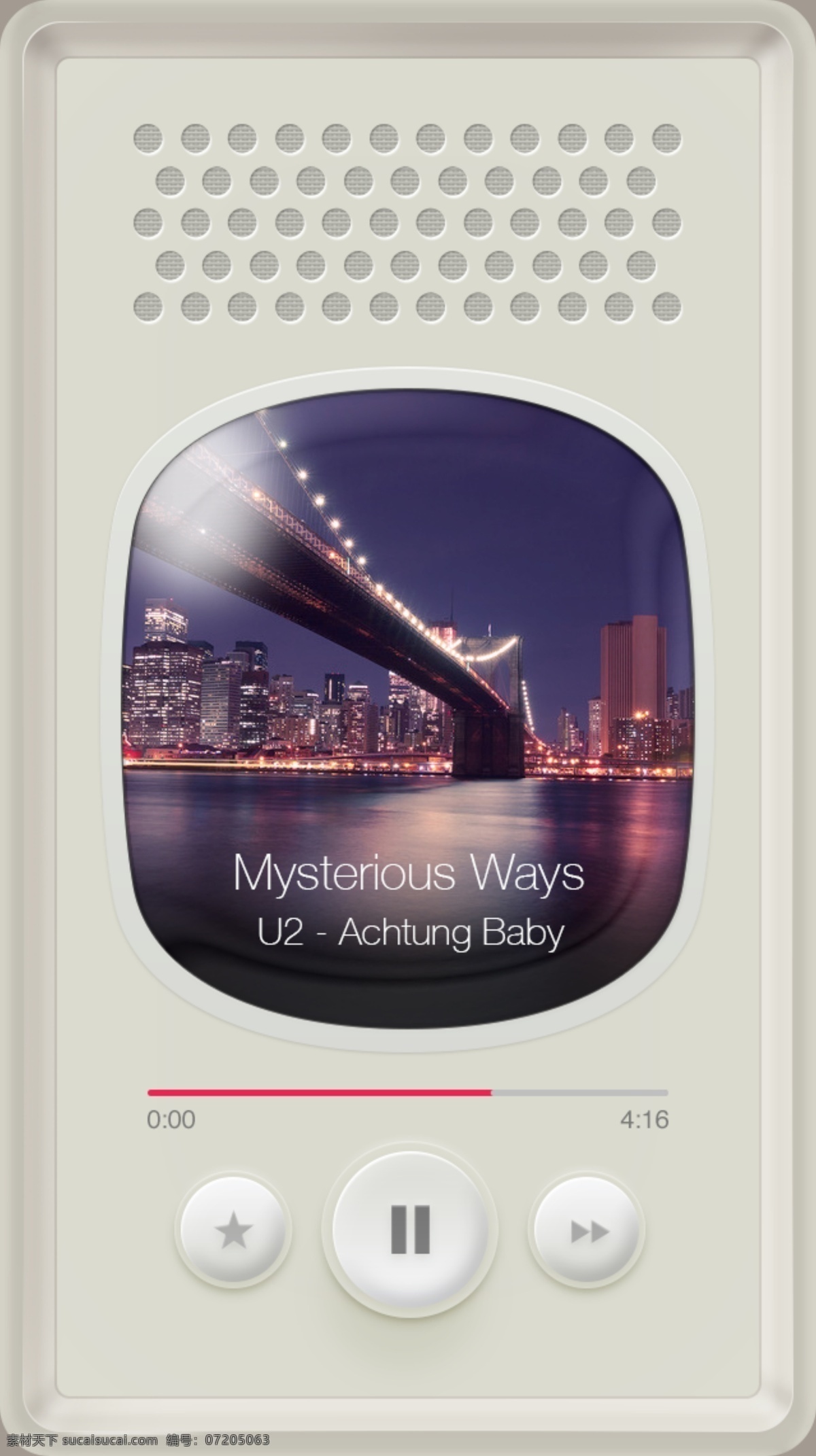Pause the song Mysterious Ways
816x1456 pixels.
[410, 1230]
